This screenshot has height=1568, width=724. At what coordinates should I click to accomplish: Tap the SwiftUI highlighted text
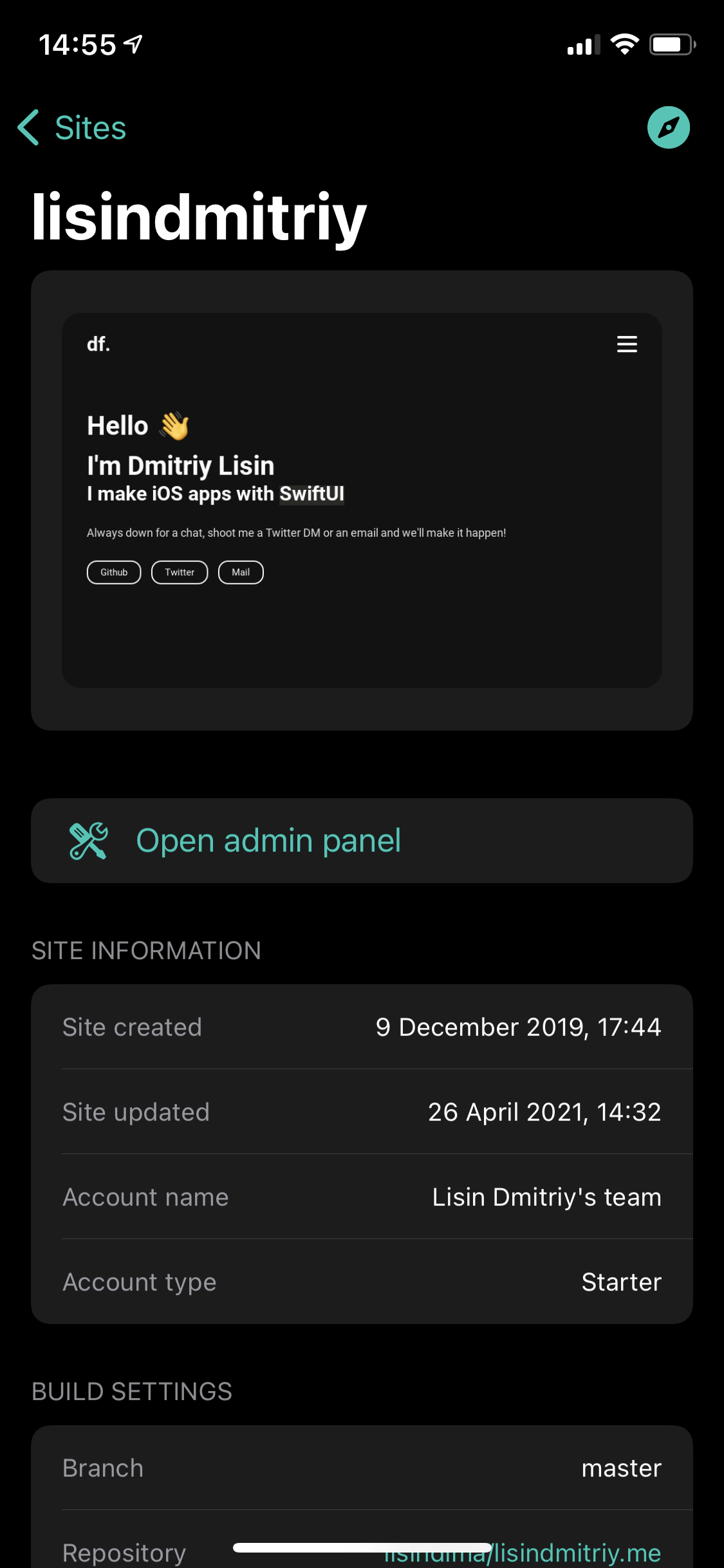(312, 494)
